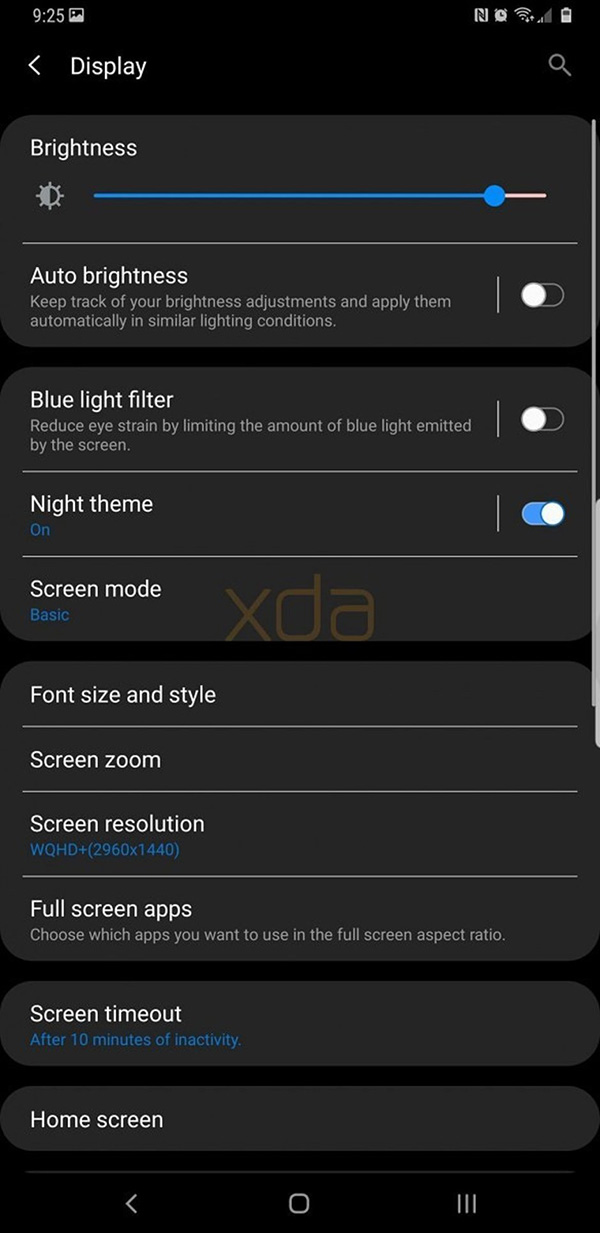This screenshot has height=1233, width=600.
Task: Tap the system home button
Action: point(299,1203)
